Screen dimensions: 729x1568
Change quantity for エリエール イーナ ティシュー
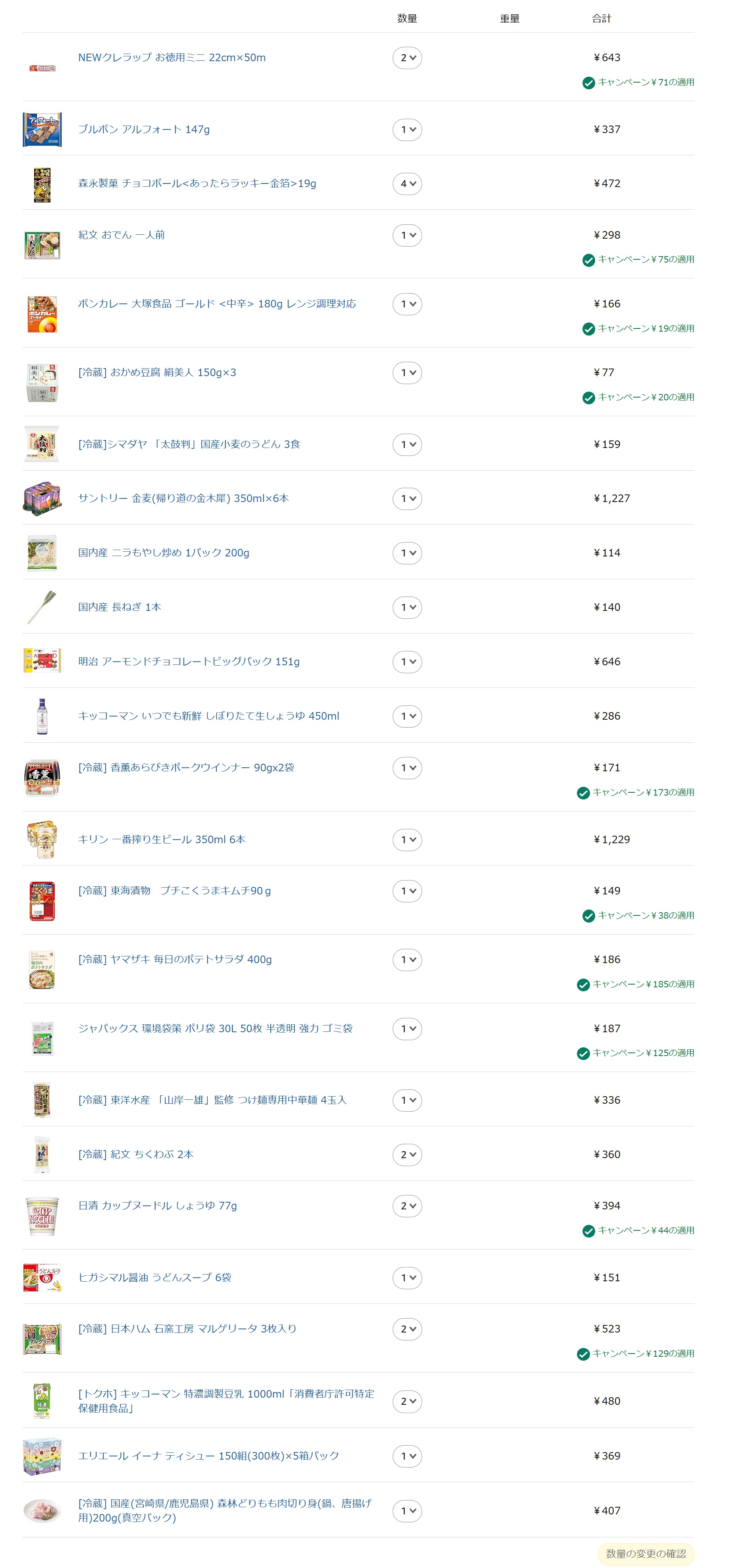(x=407, y=1456)
